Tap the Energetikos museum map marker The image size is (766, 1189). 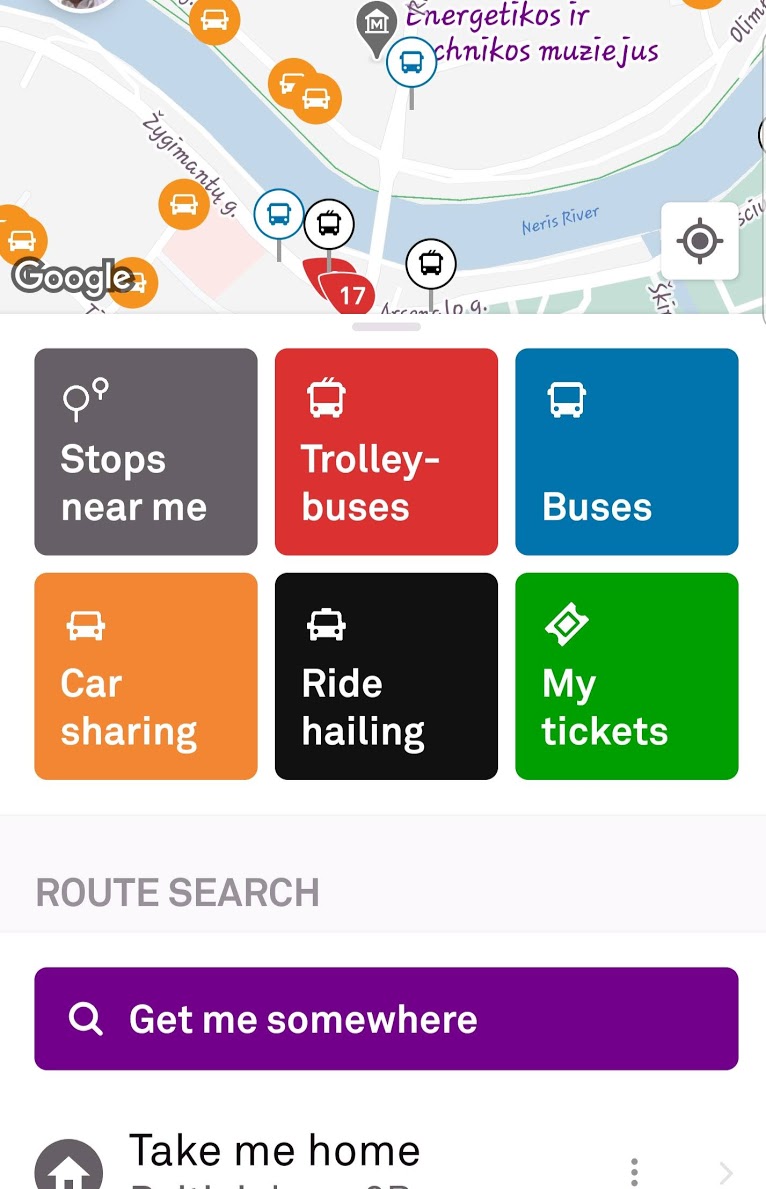[x=374, y=25]
